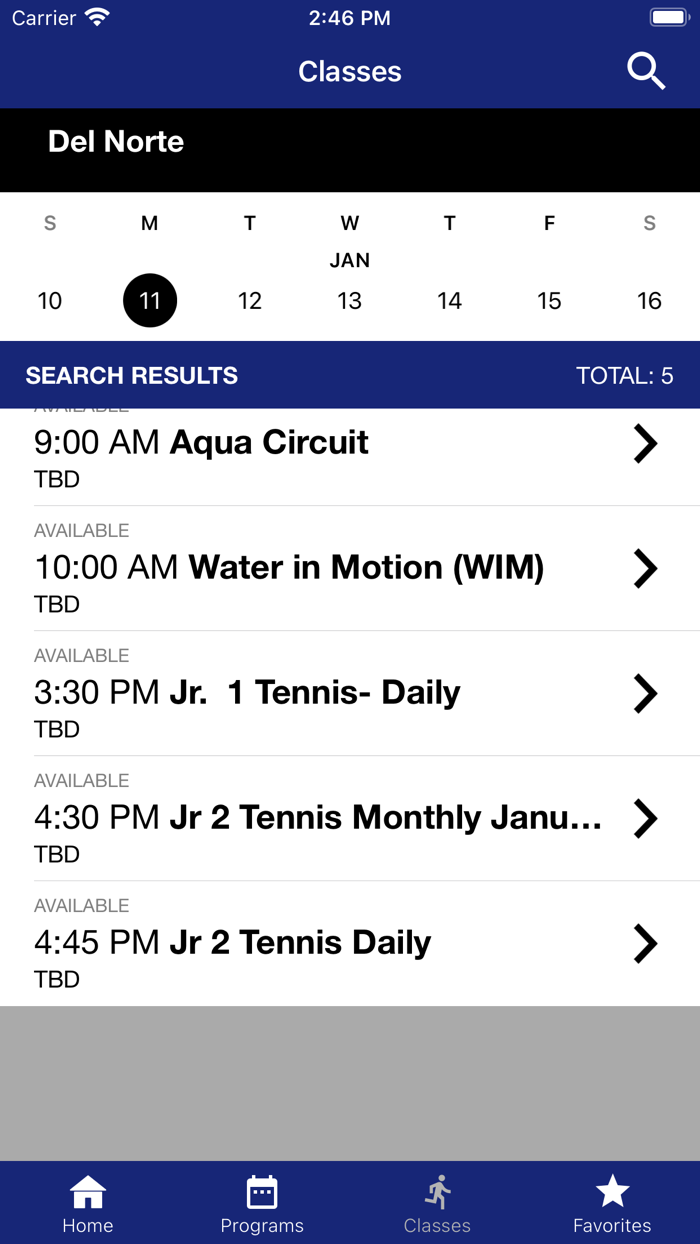
Task: Open the Favorites tab
Action: point(612,1204)
